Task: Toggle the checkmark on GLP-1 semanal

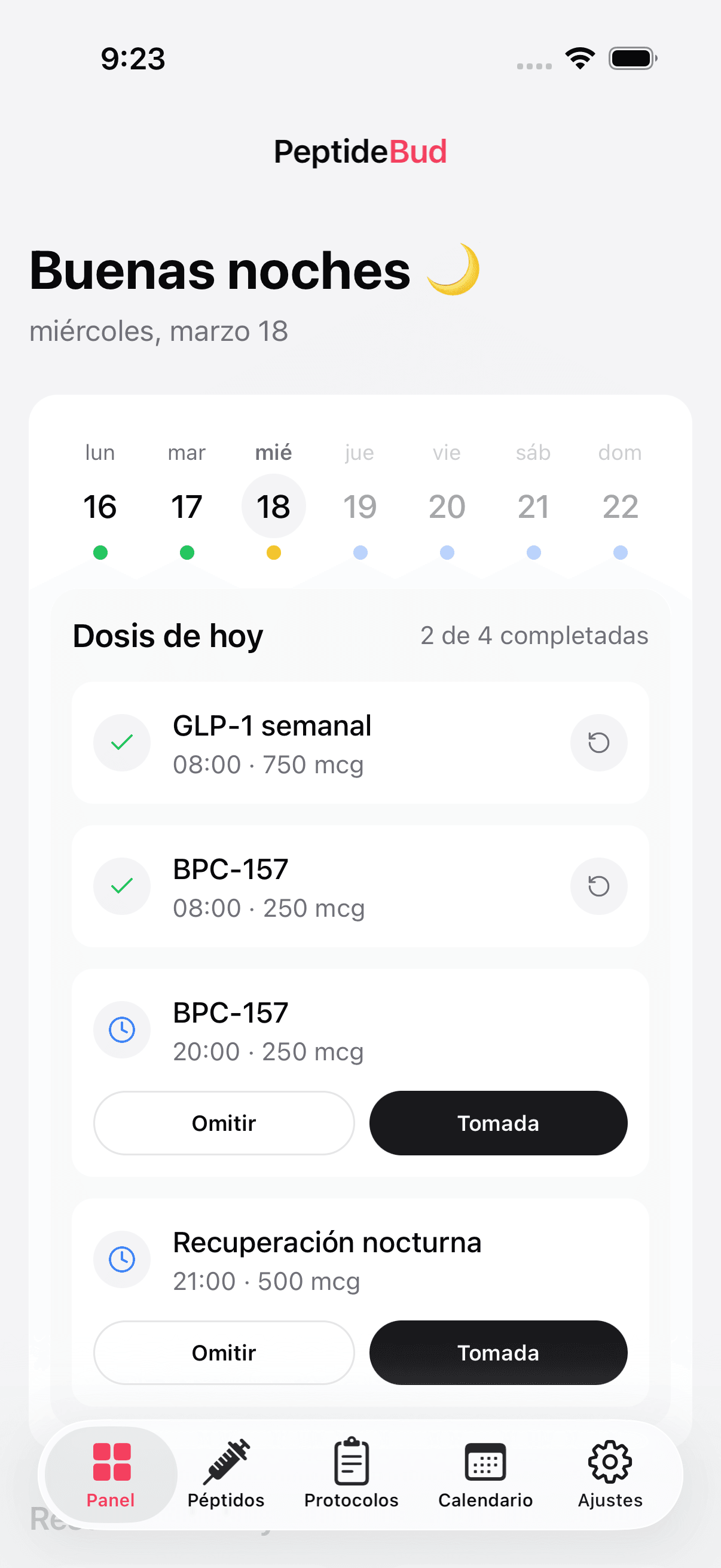Action: [x=122, y=743]
